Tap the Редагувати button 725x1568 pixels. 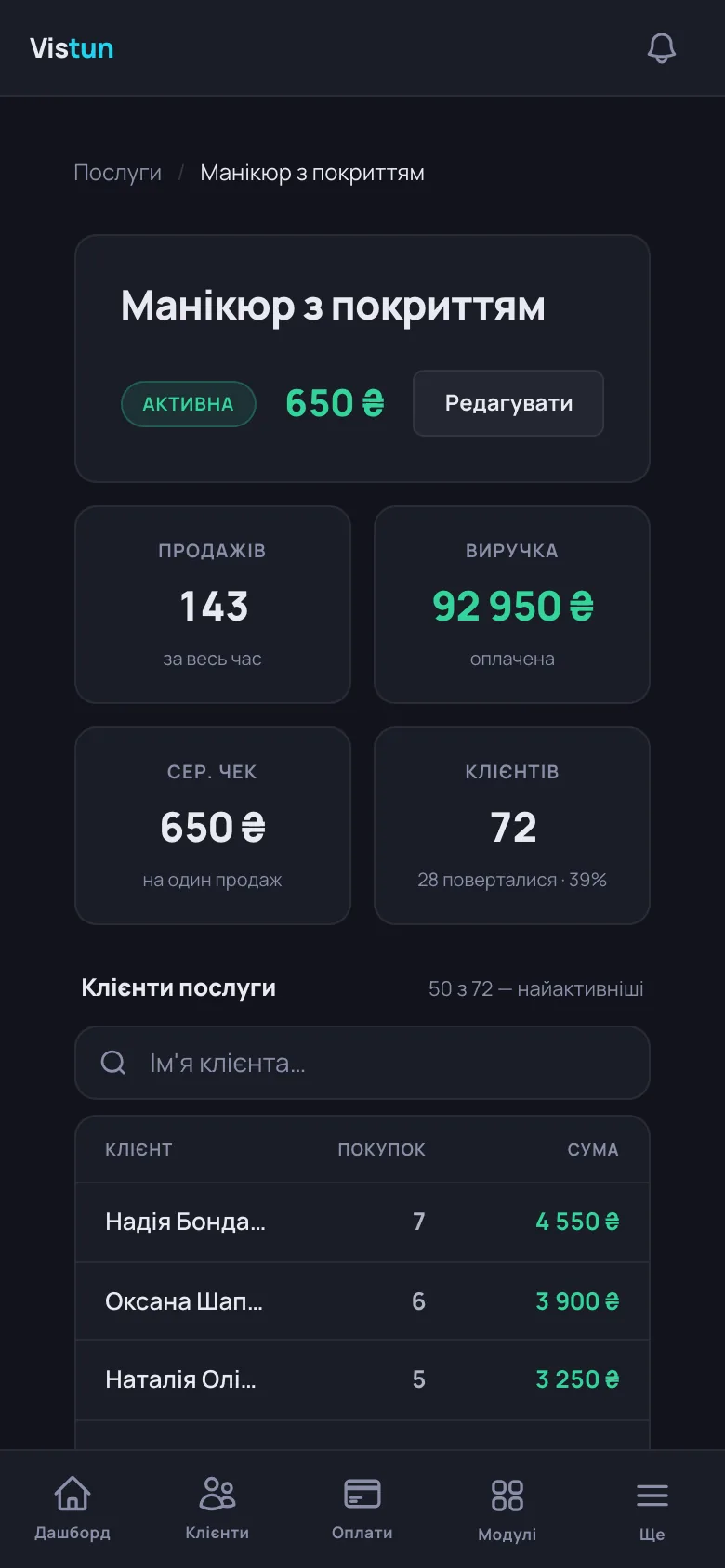pyautogui.click(x=508, y=403)
